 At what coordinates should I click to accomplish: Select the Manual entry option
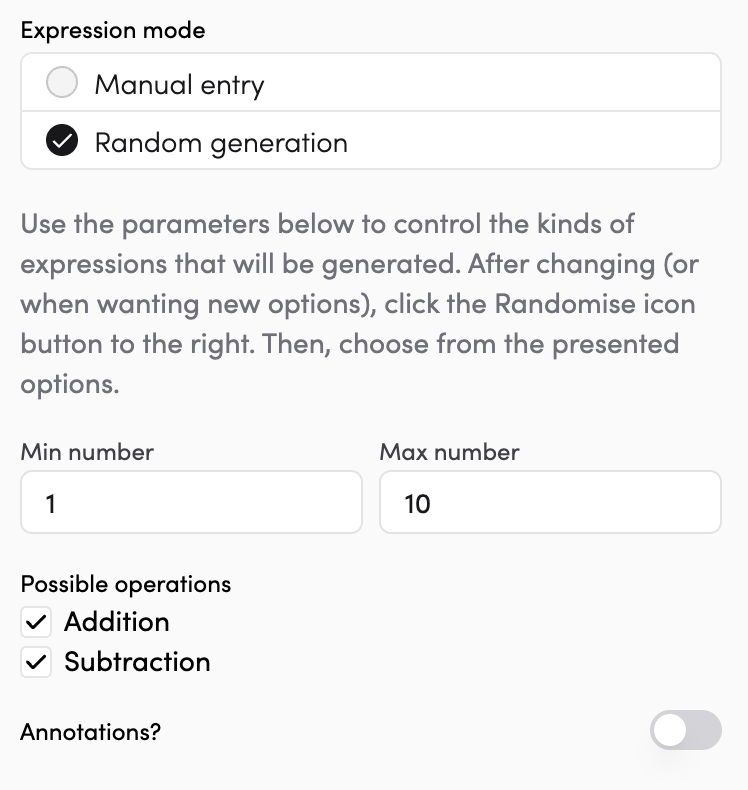pos(62,83)
